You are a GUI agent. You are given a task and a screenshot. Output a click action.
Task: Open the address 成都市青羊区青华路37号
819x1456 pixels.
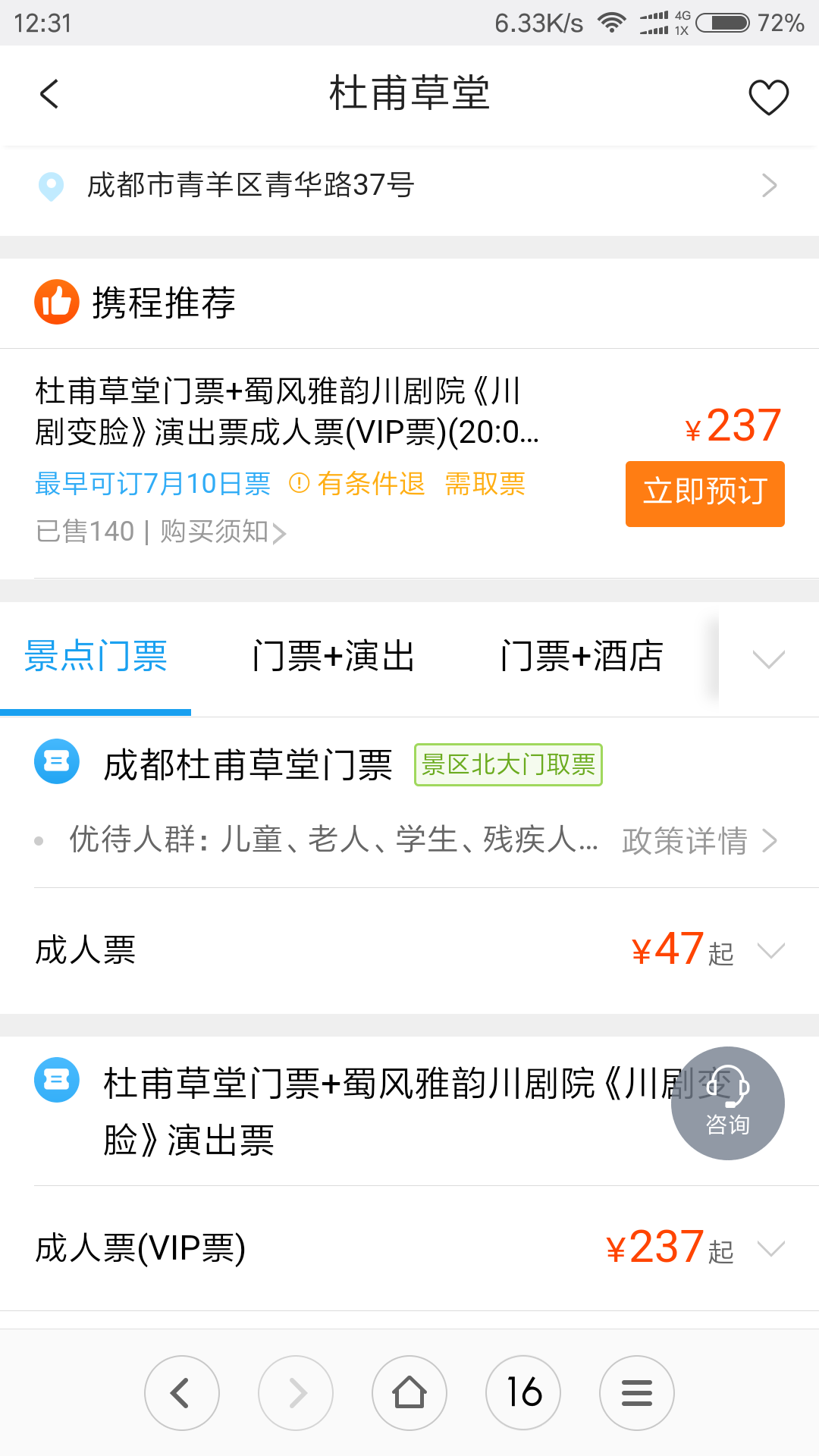(x=409, y=186)
